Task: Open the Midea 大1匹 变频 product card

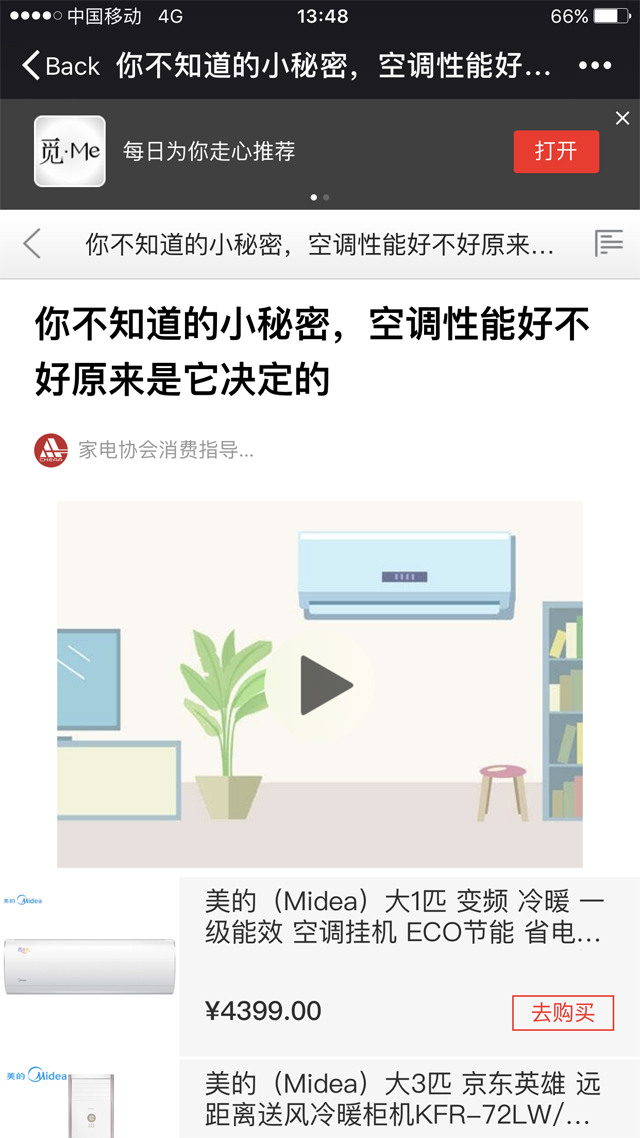Action: 320,966
